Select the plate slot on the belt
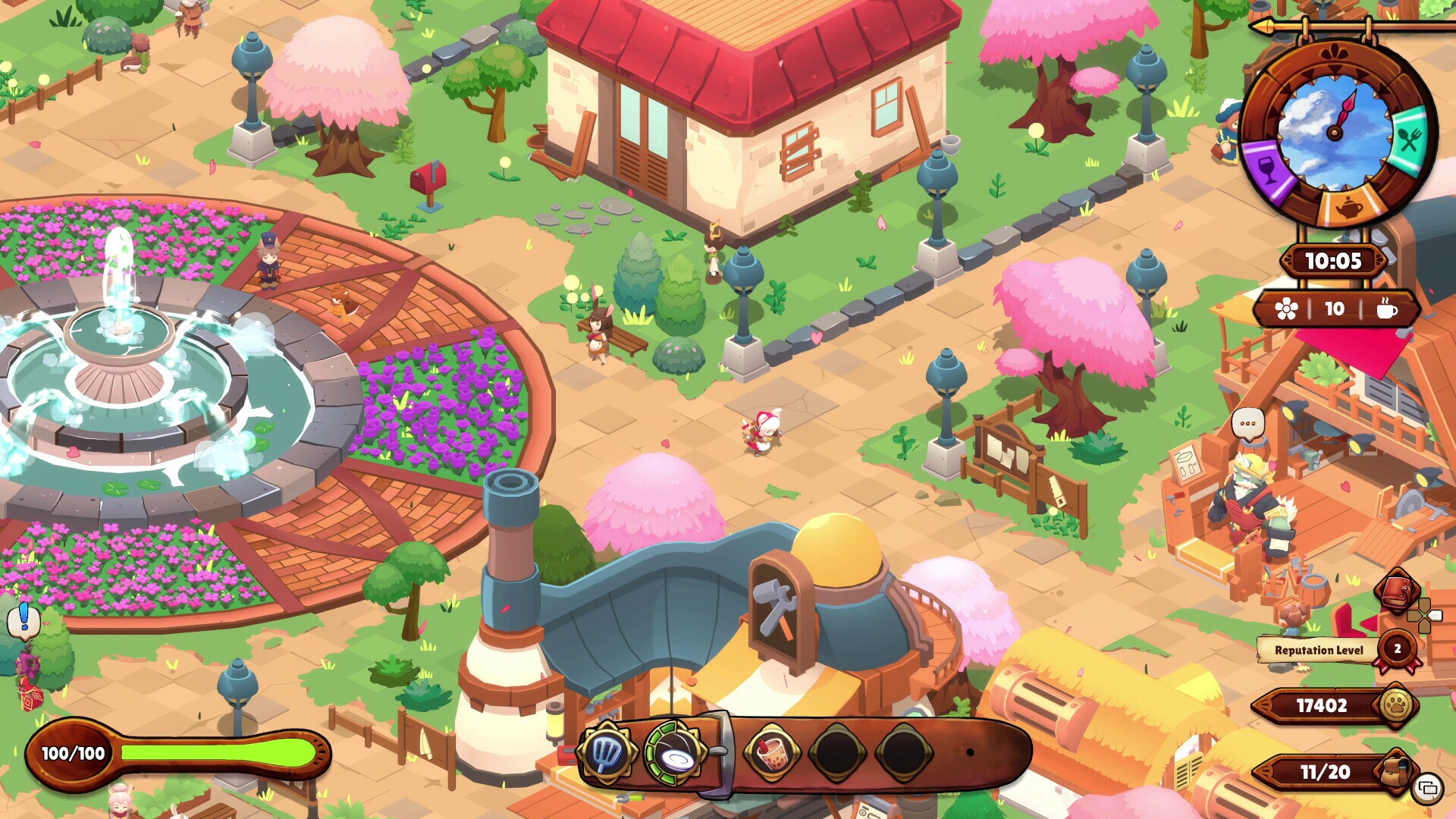Viewport: 1456px width, 819px height. pos(674,753)
